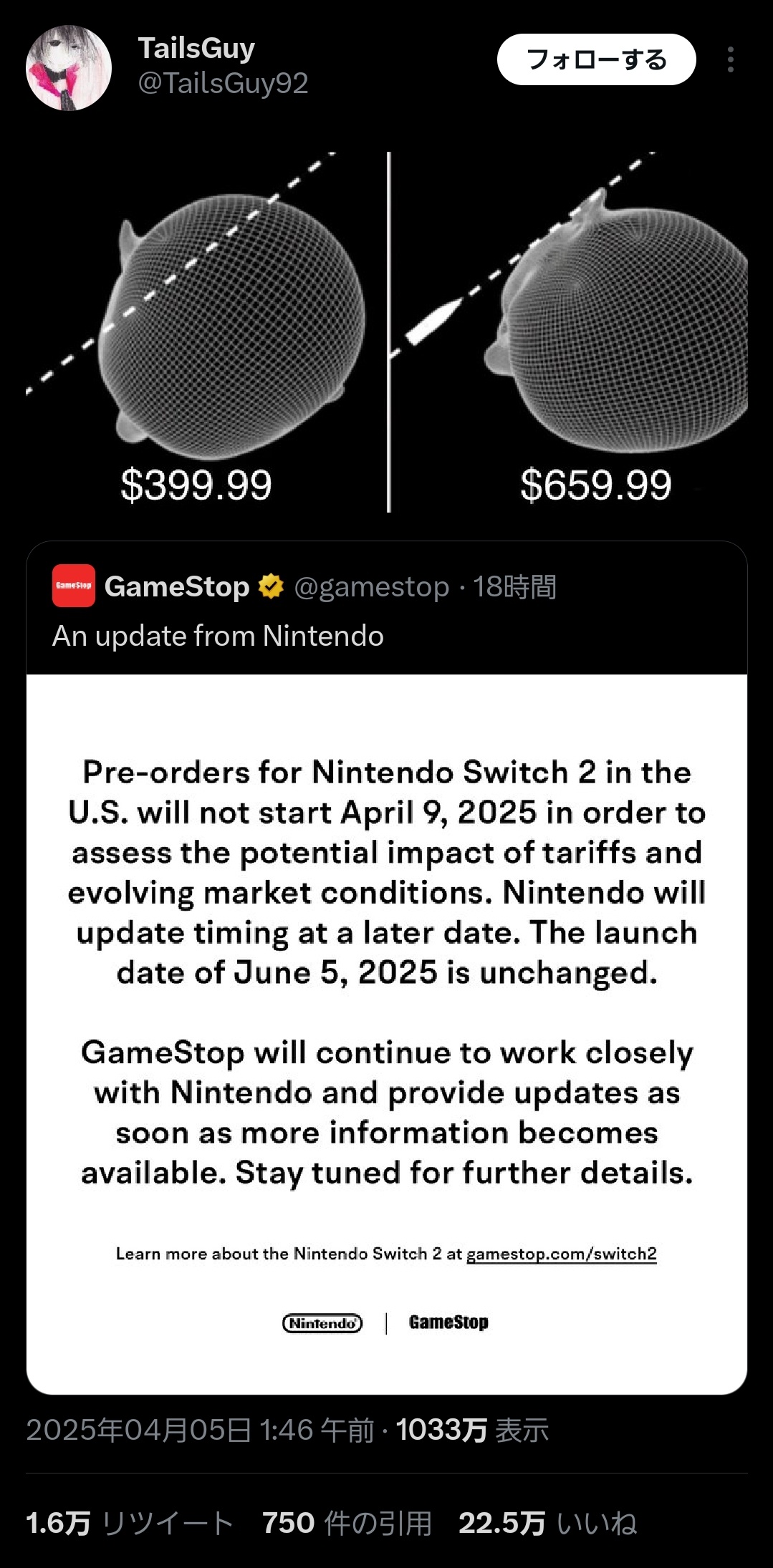The width and height of the screenshot is (773, 1568).
Task: View the $399.99 vs $659.99 meme image
Action: 387,331
